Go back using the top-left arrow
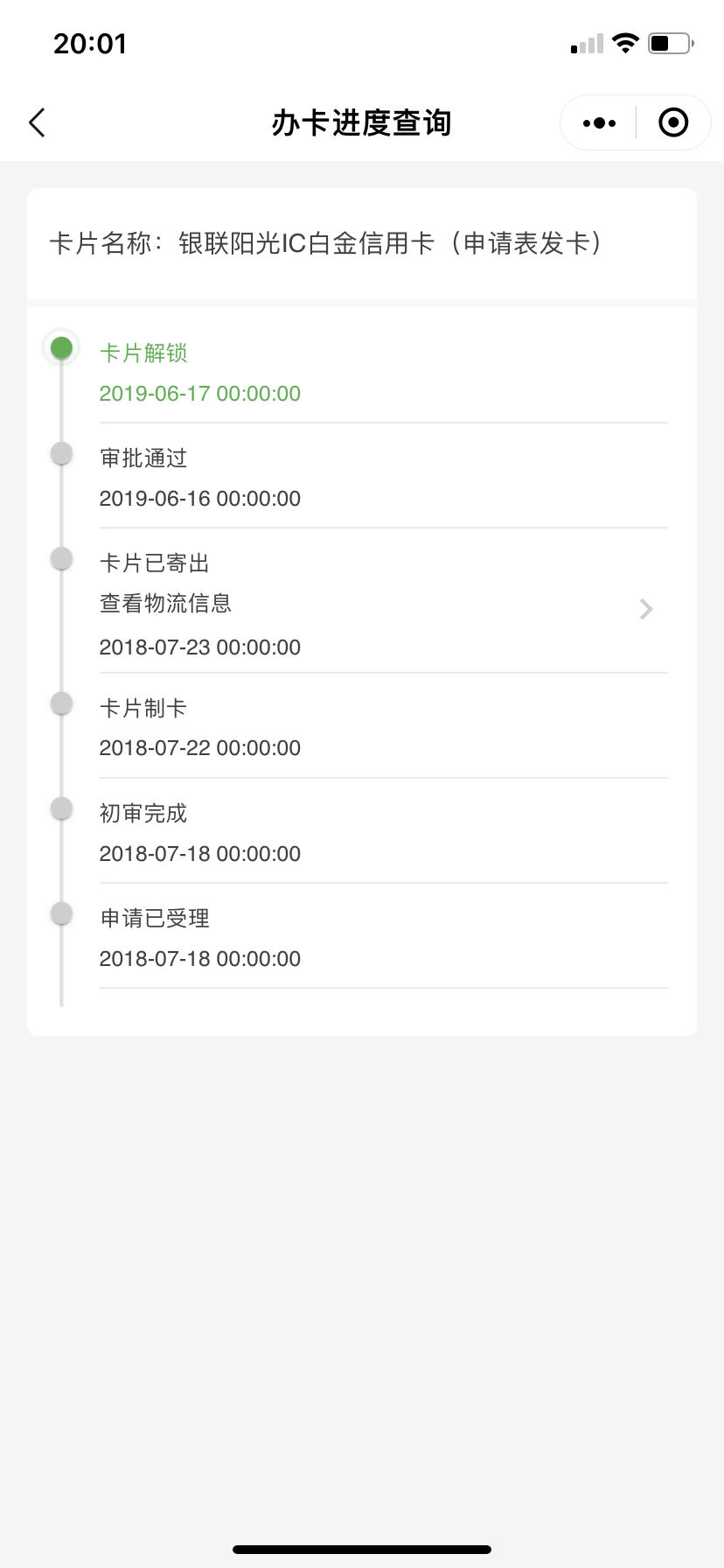 coord(37,123)
